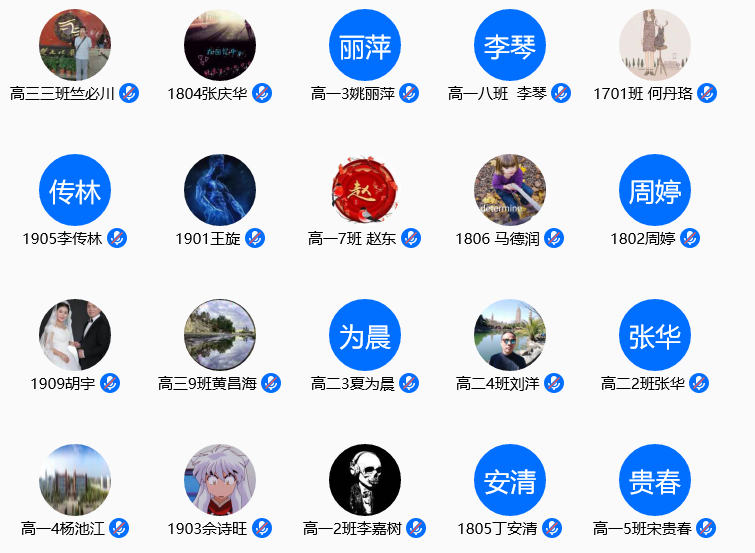This screenshot has width=755, height=553.
Task: Tap 1901王旋's avatar
Action: pyautogui.click(x=220, y=190)
